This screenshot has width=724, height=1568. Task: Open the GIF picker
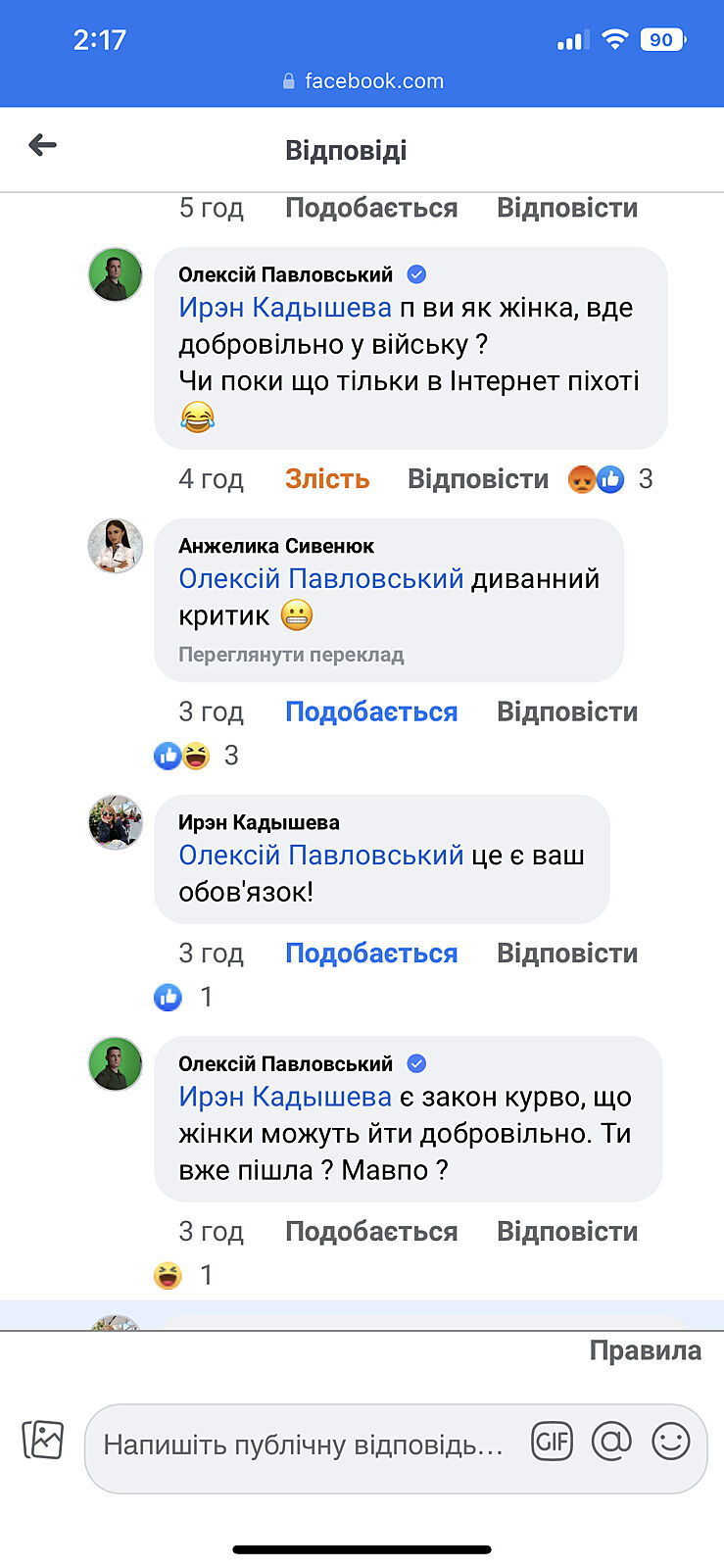point(552,1442)
